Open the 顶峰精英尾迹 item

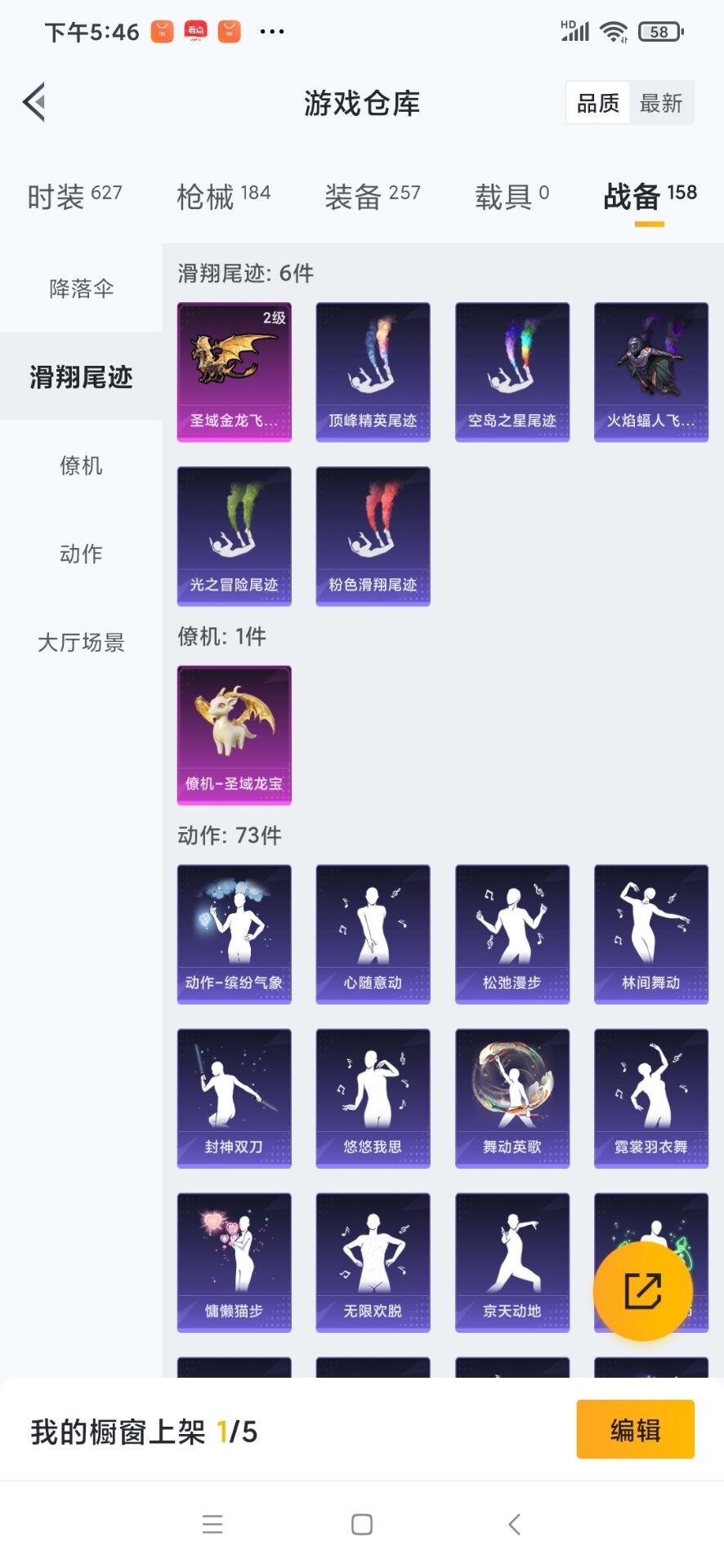[373, 372]
